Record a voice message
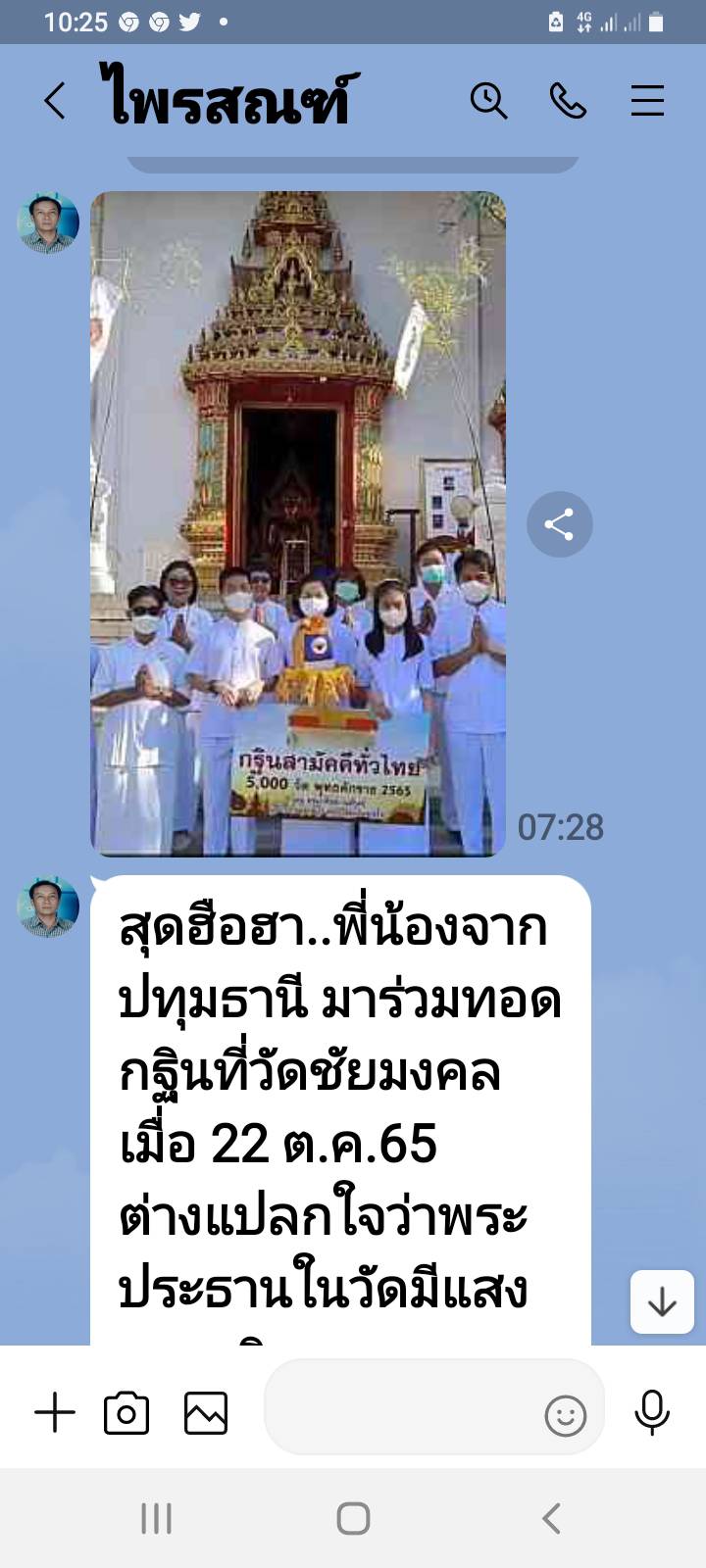Screen dimensions: 706x1568 coord(652,1413)
